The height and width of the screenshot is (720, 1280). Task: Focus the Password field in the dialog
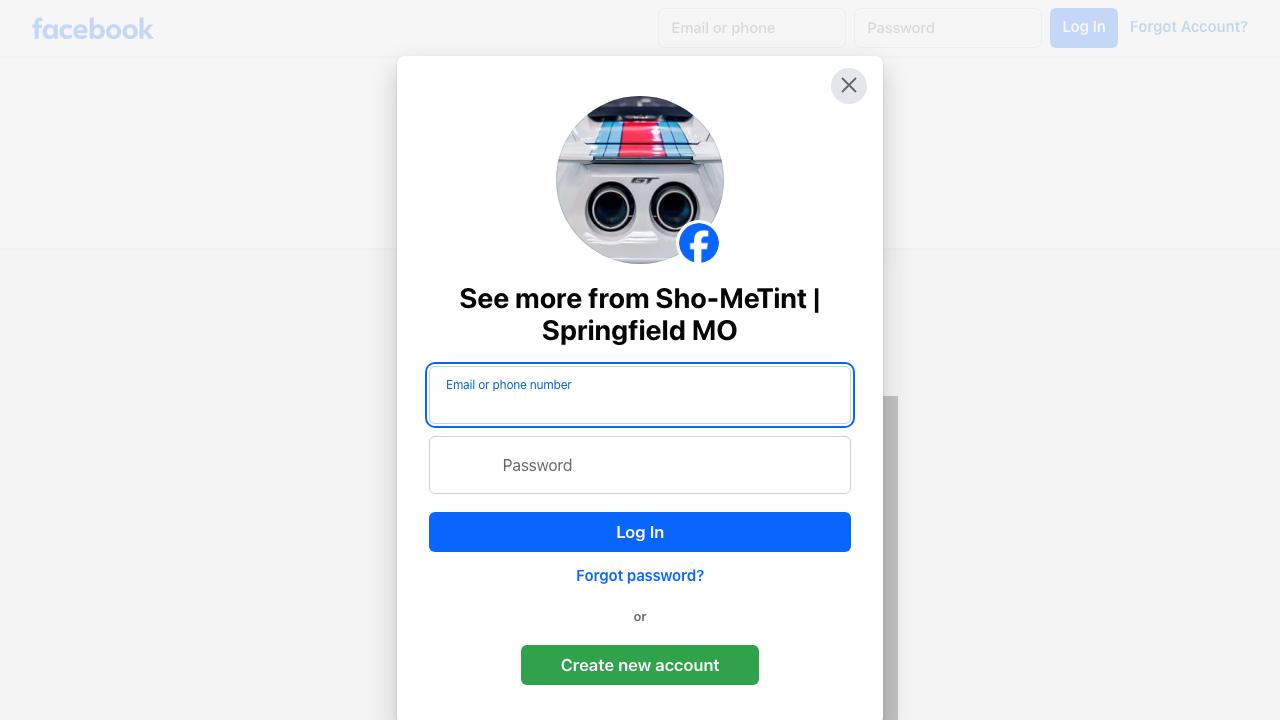[640, 465]
